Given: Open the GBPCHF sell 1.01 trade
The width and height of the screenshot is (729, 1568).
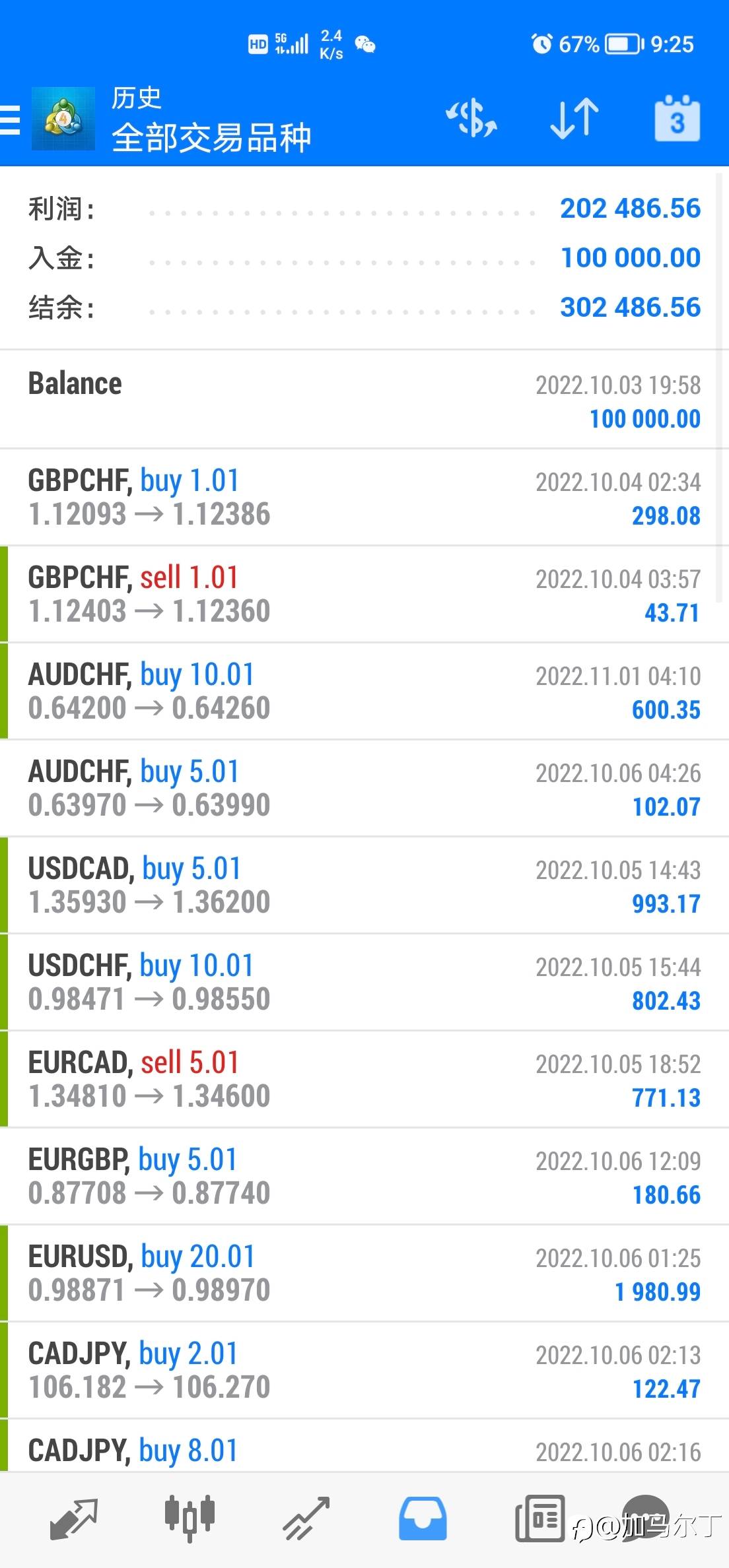Looking at the screenshot, I should coord(364,595).
